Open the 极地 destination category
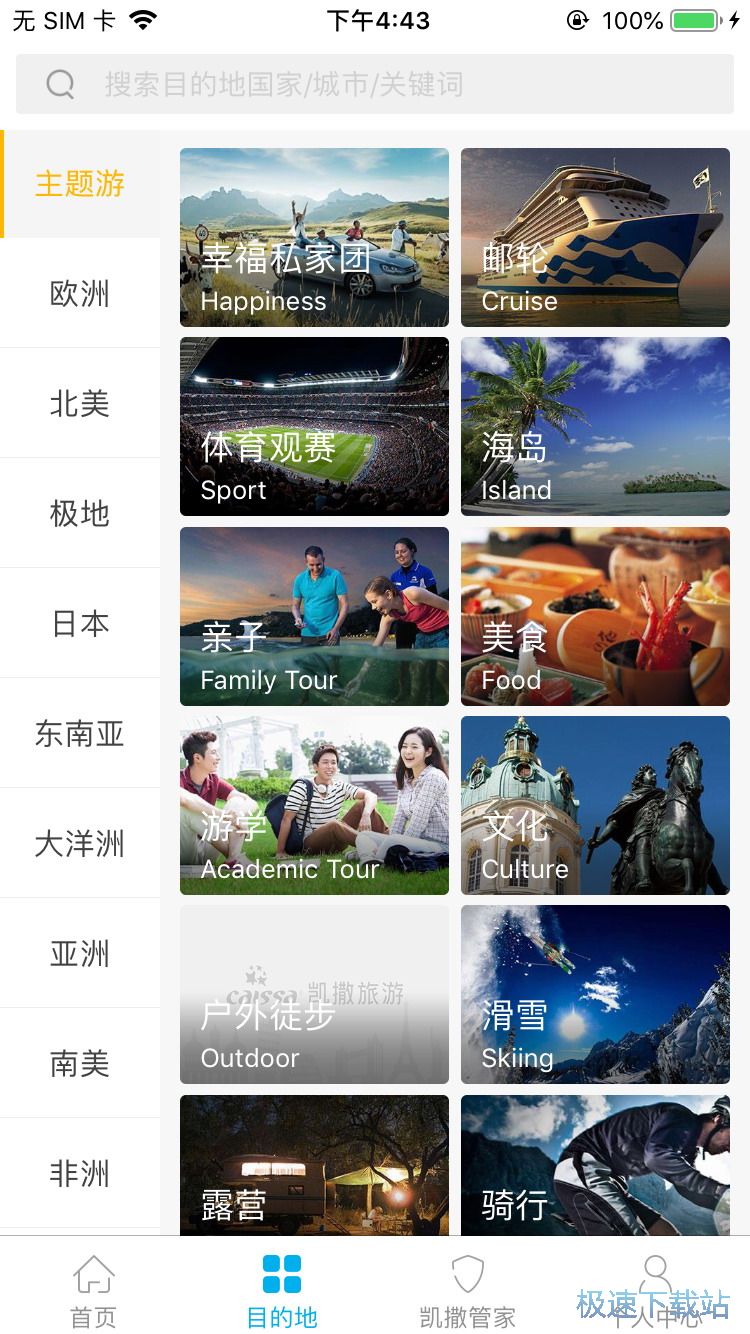This screenshot has width=750, height=1334. pos(80,514)
